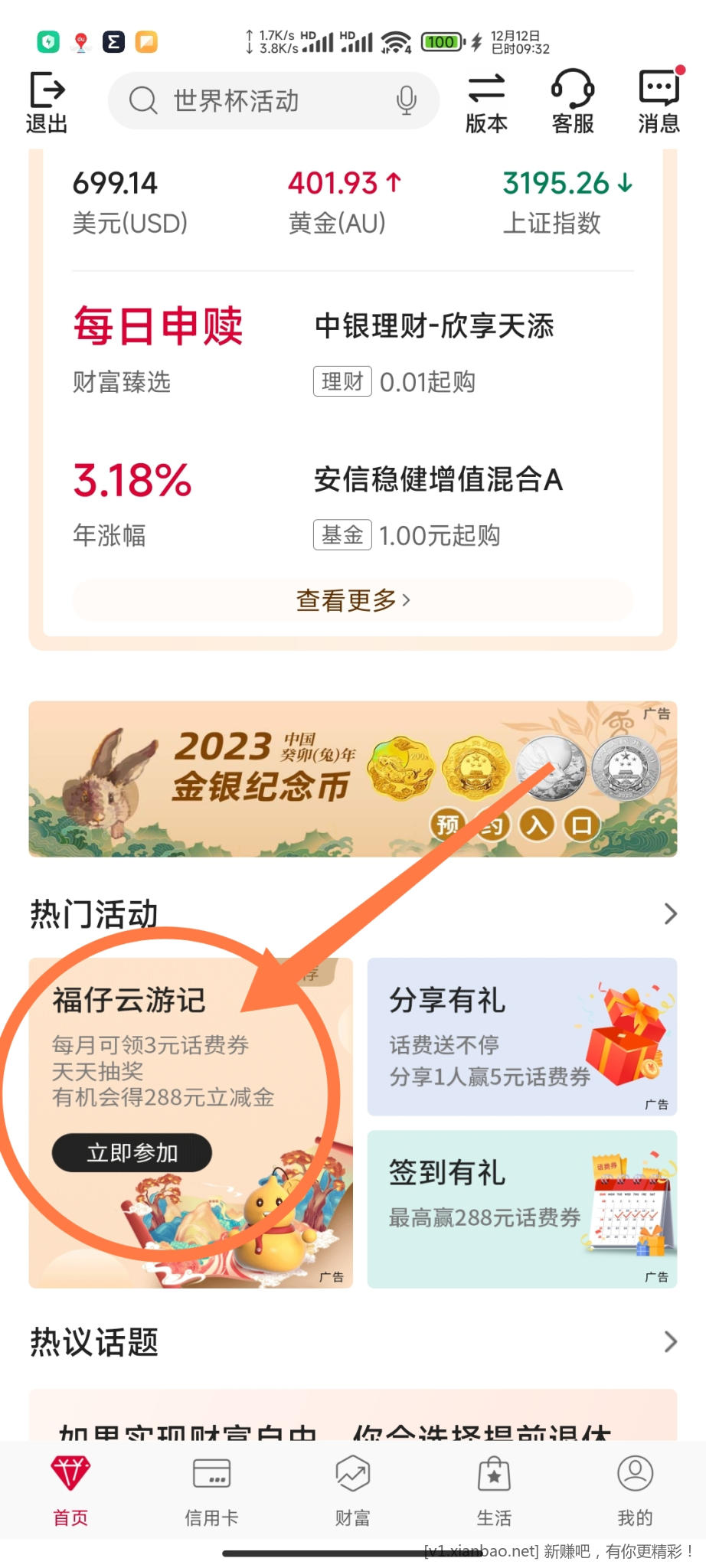Expand 热议话题 section via arrow

click(x=670, y=1341)
